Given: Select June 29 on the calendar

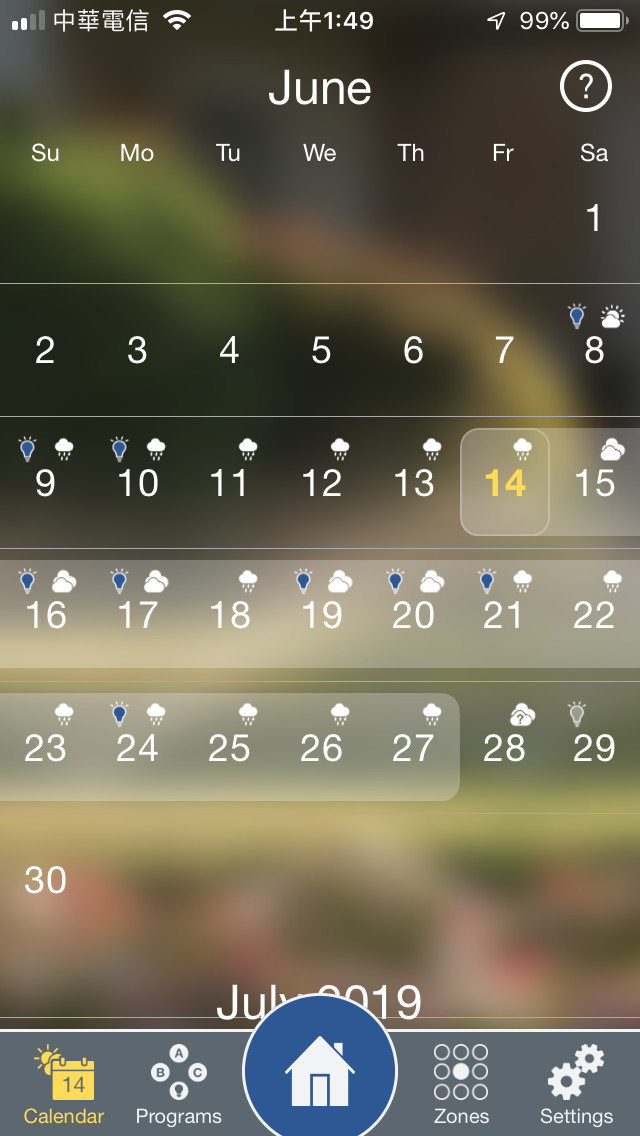Looking at the screenshot, I should (594, 747).
